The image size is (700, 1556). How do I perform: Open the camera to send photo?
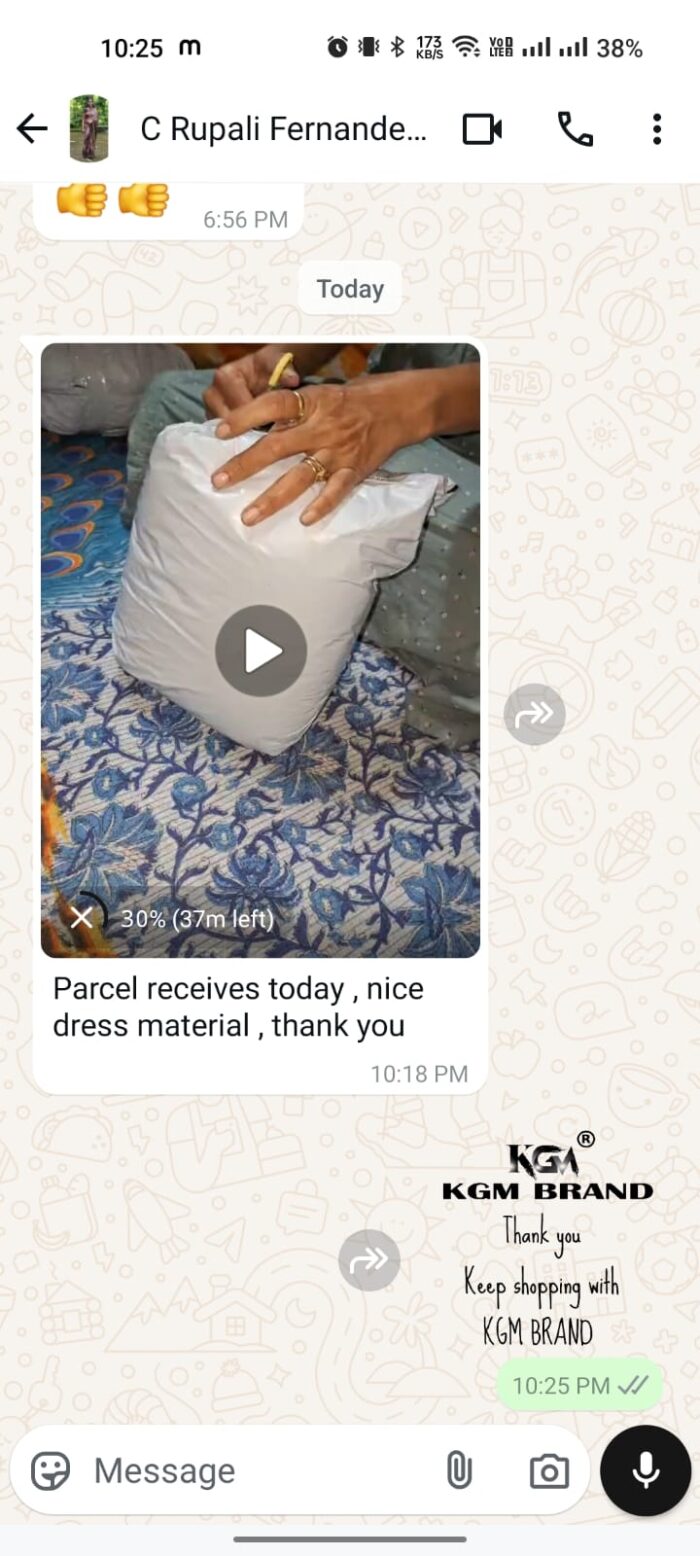tap(548, 1471)
